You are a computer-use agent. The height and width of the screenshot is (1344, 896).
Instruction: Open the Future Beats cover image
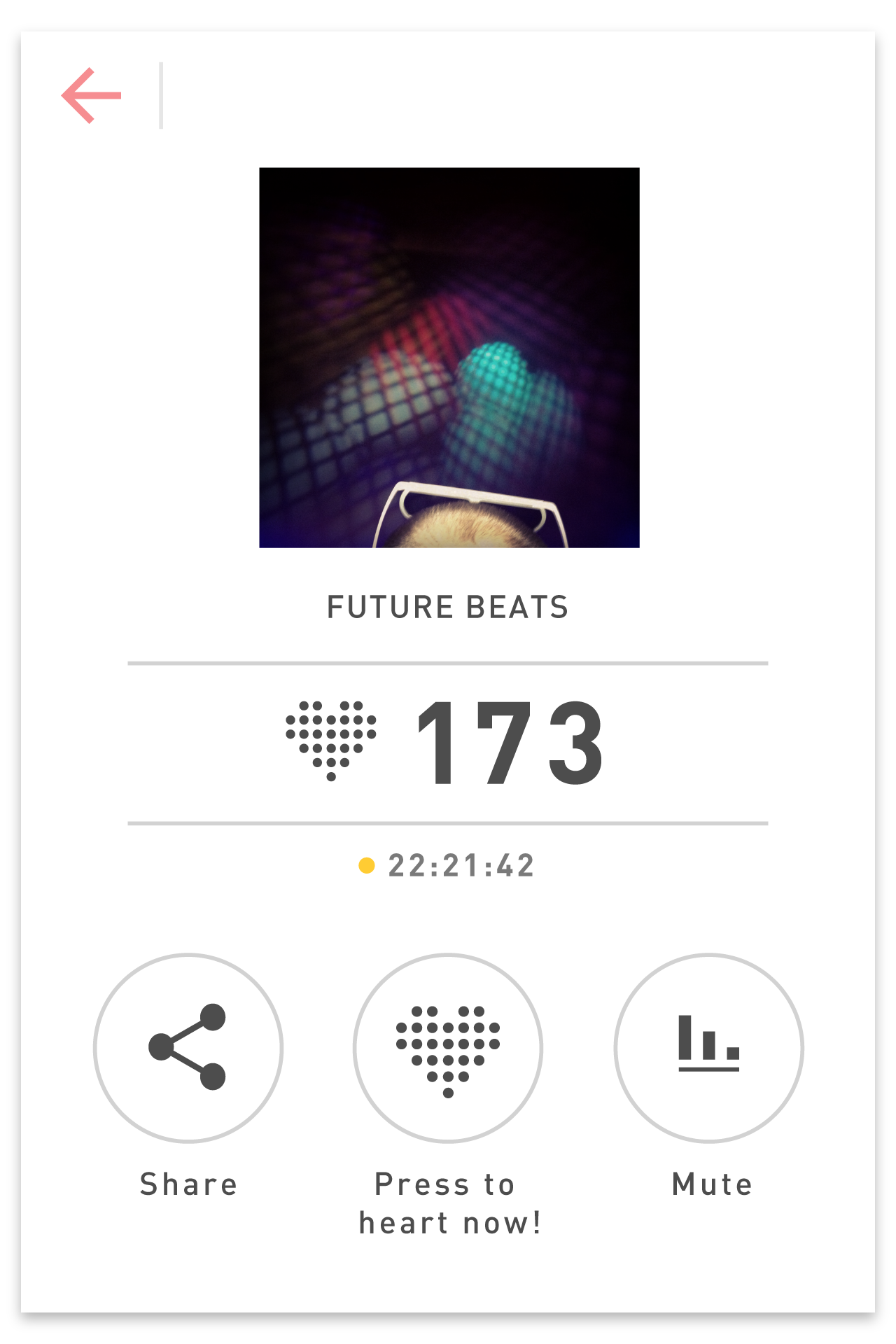(449, 357)
